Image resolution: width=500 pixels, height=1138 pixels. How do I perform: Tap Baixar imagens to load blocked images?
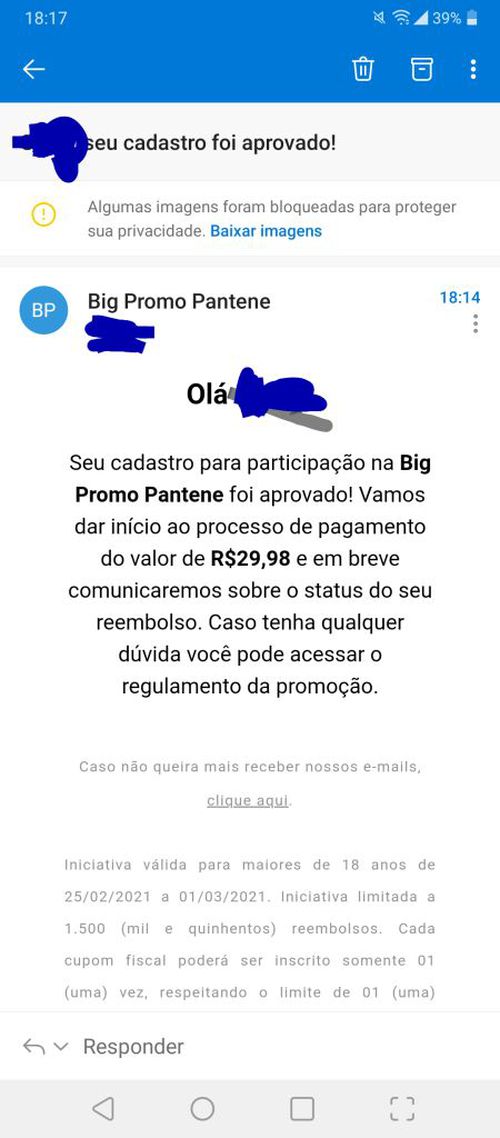[266, 232]
